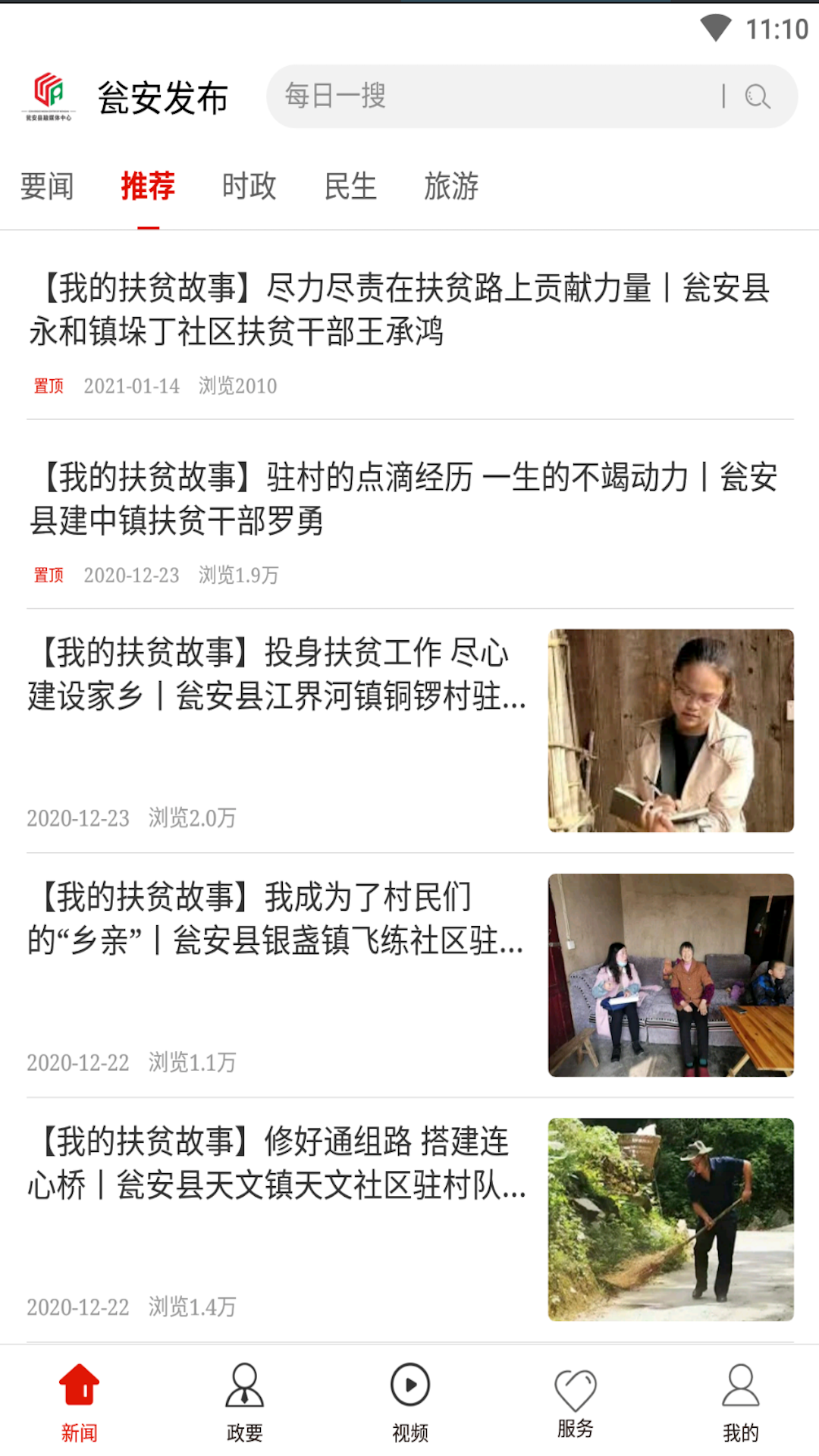This screenshot has height=1456, width=819.
Task: Read the pinned article about 罗勇
Action: 403,499
